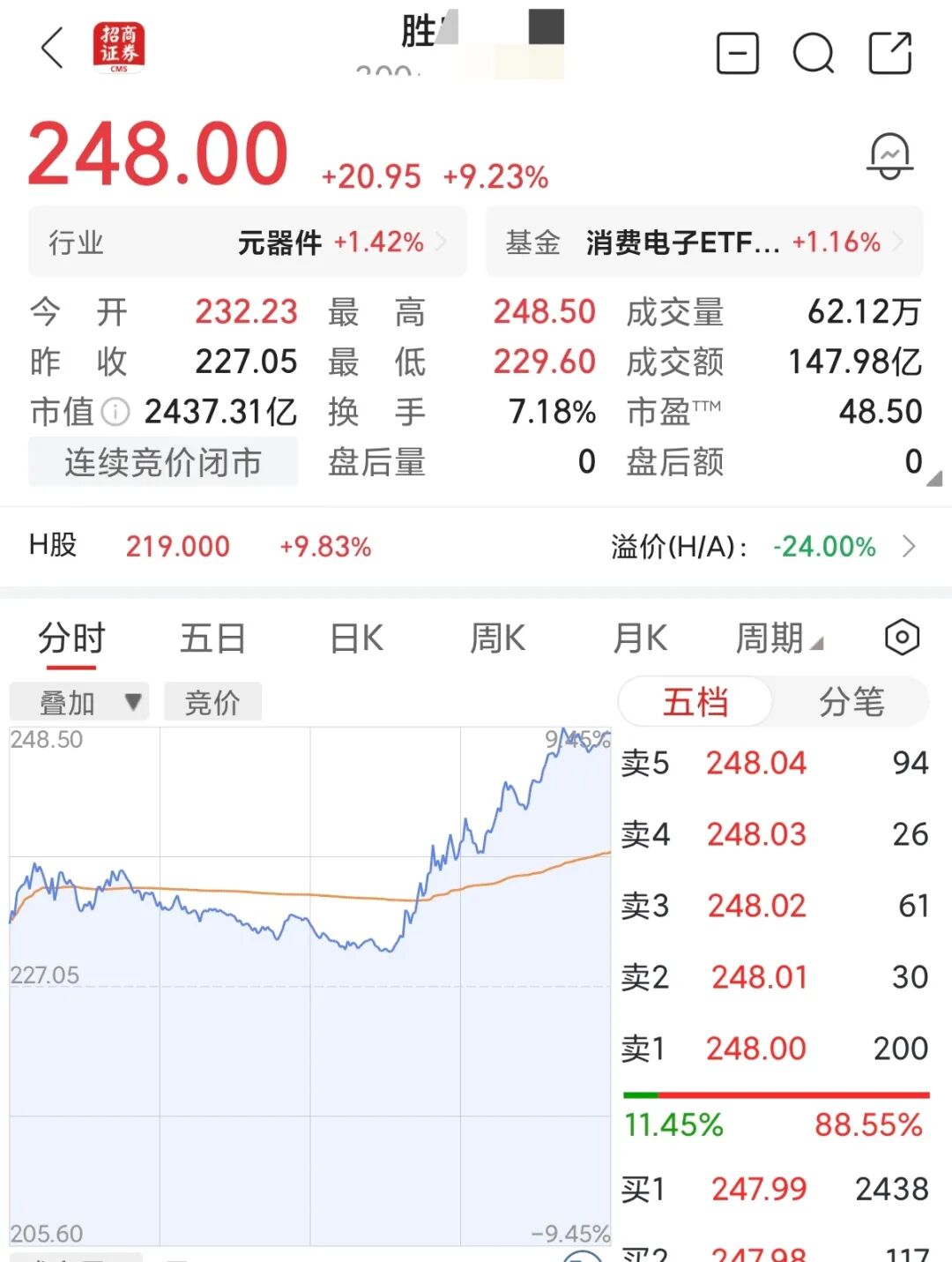Tap the 市值 info icon
Image resolution: width=952 pixels, height=1262 pixels.
pyautogui.click(x=115, y=412)
